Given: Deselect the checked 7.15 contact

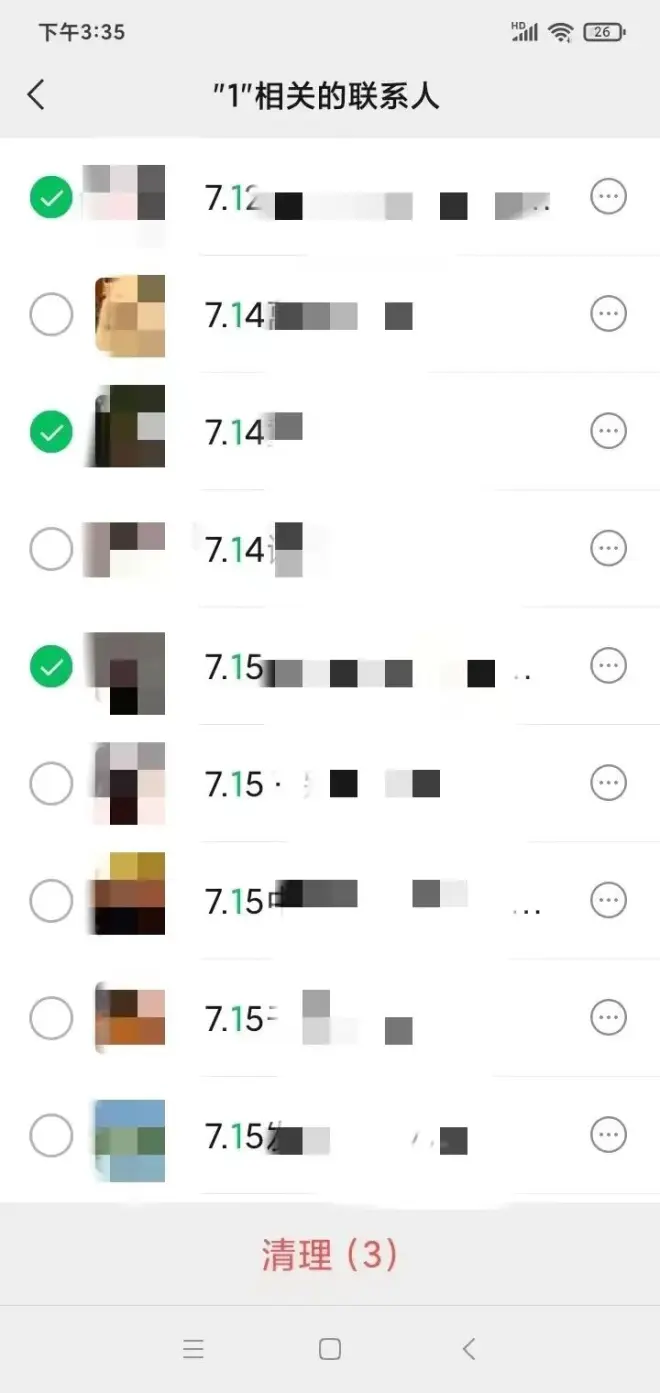Looking at the screenshot, I should click(x=51, y=666).
